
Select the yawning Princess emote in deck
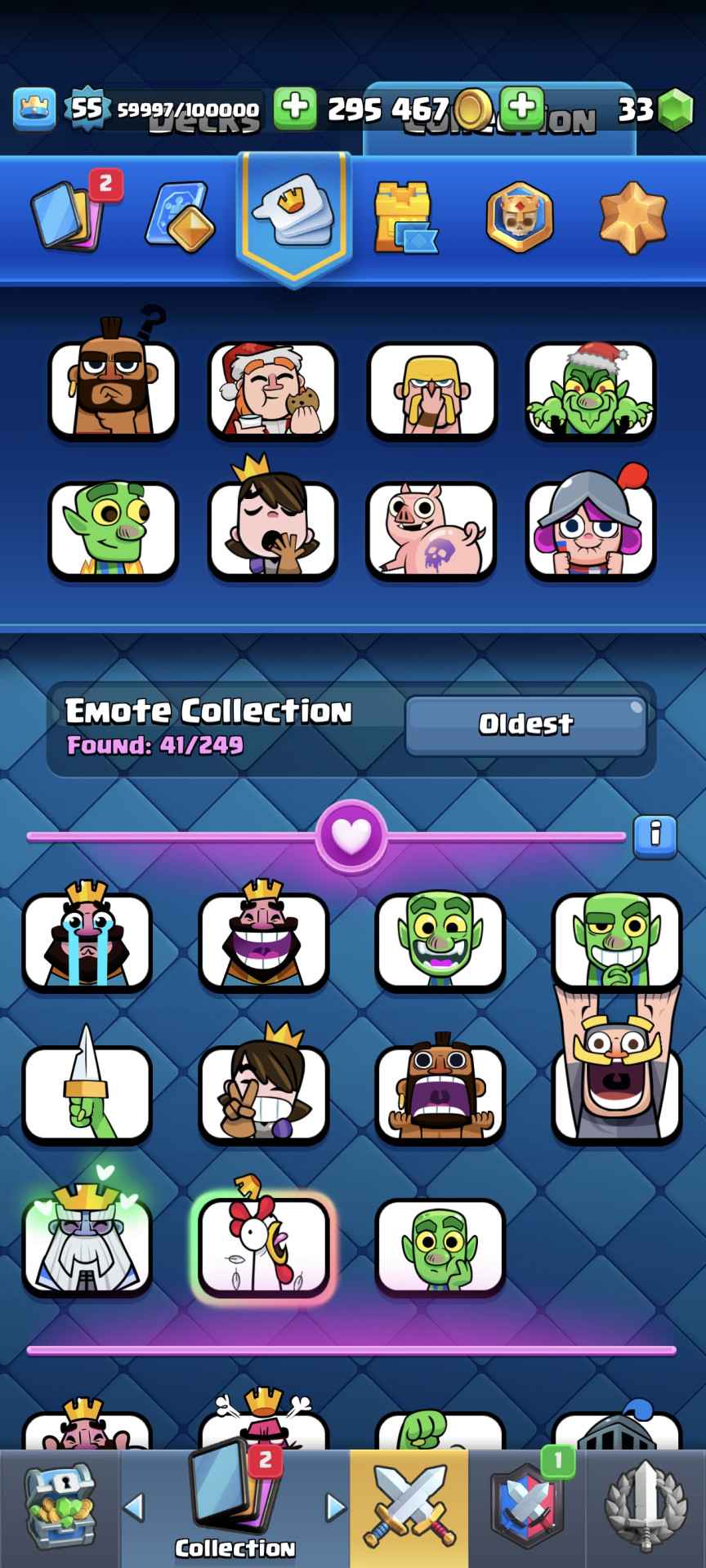coord(272,531)
